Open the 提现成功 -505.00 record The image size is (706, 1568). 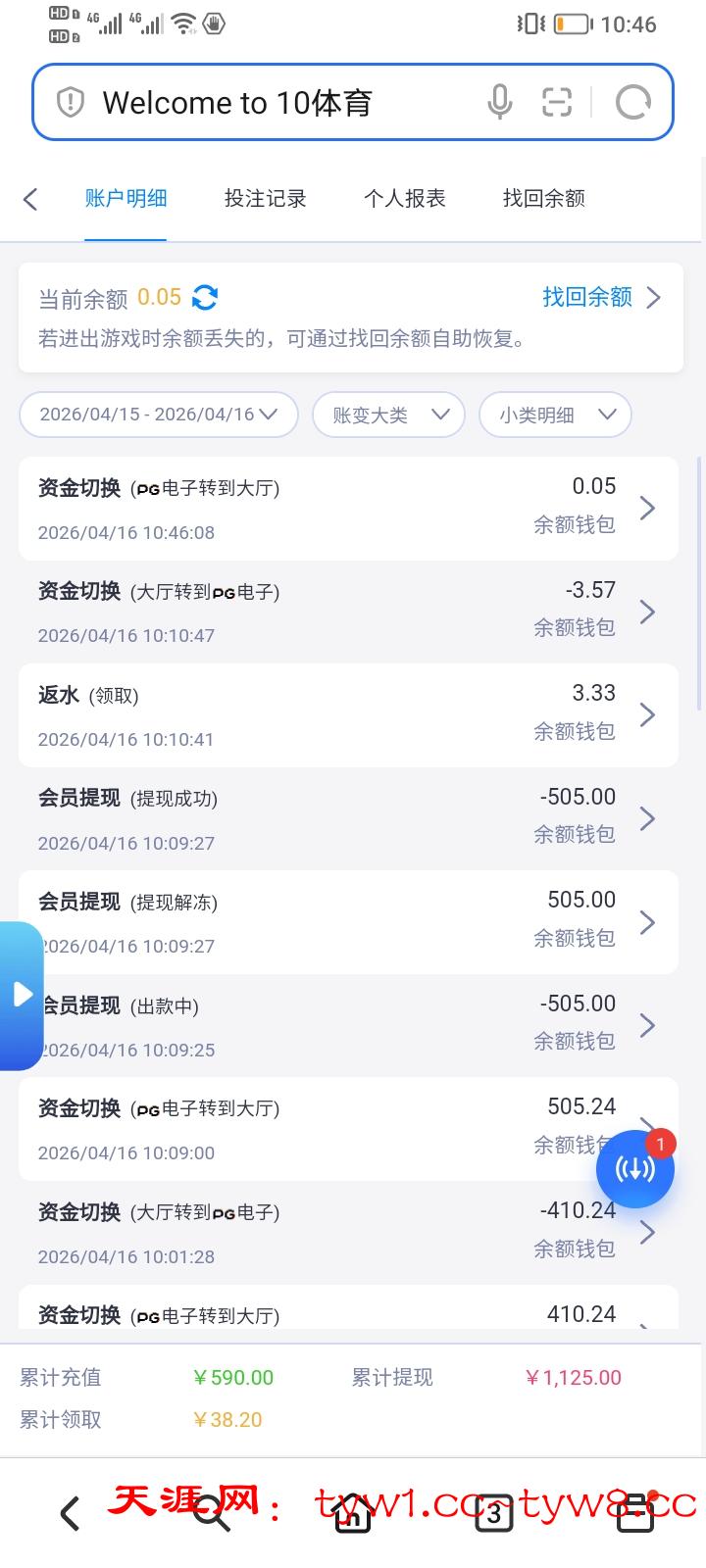pyautogui.click(x=348, y=819)
